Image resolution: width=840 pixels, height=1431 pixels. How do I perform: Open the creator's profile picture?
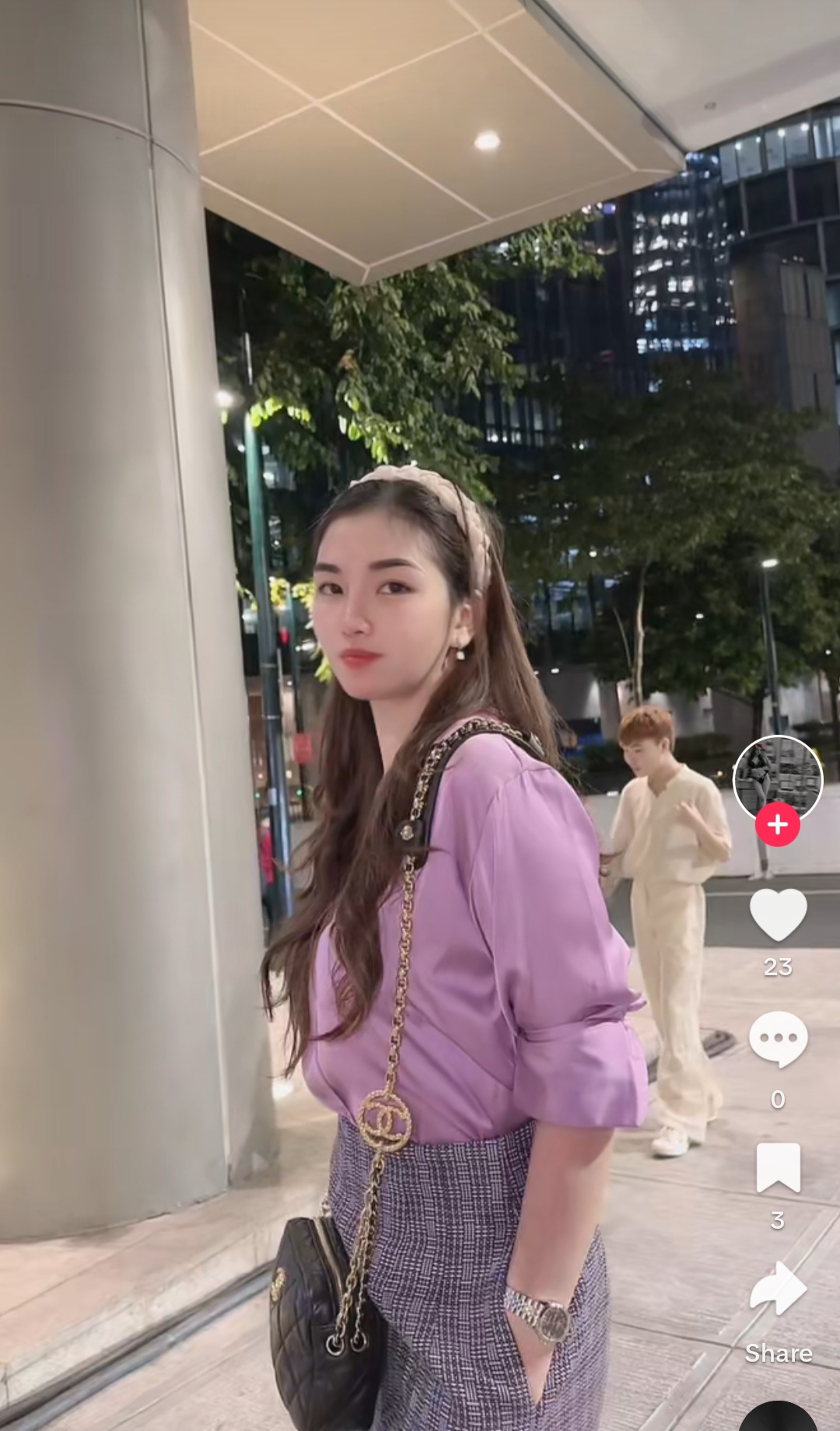777,778
